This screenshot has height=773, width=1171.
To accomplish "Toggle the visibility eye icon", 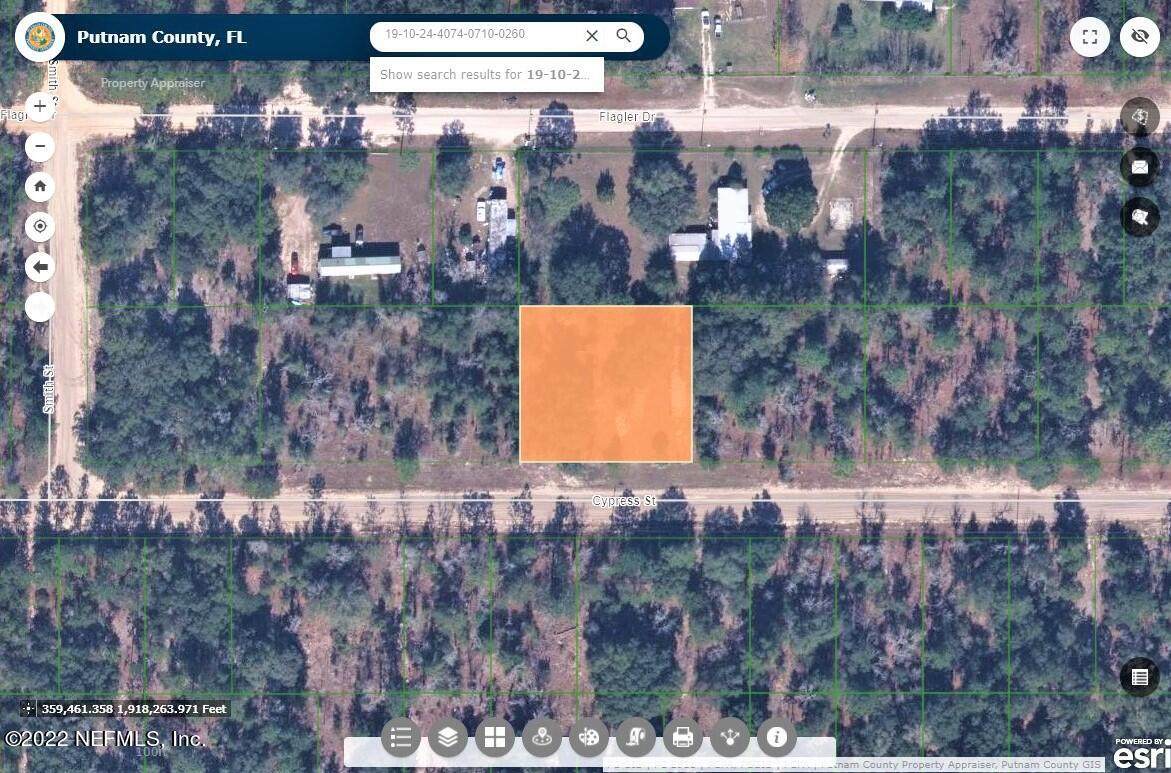I will 1139,38.
